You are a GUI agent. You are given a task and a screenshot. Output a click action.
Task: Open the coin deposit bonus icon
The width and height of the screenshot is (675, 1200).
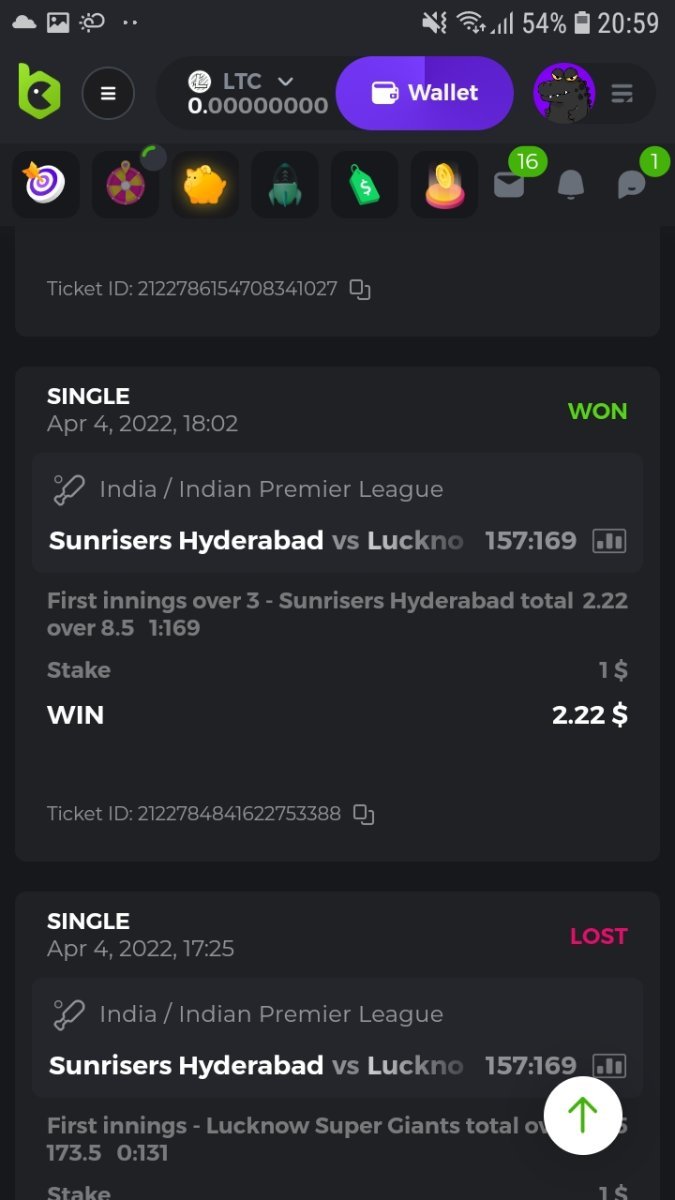pyautogui.click(x=444, y=185)
